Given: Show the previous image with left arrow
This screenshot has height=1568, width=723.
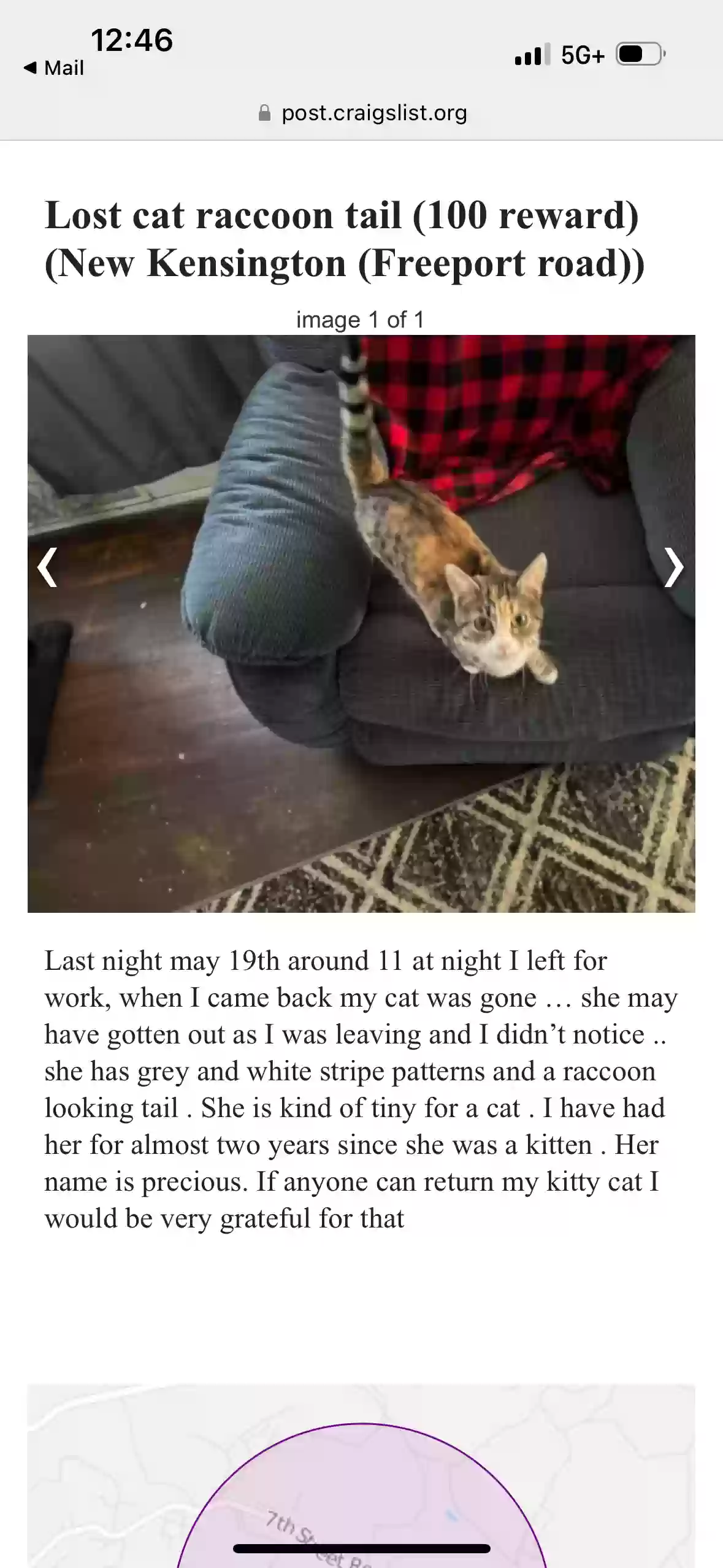Looking at the screenshot, I should [x=48, y=567].
